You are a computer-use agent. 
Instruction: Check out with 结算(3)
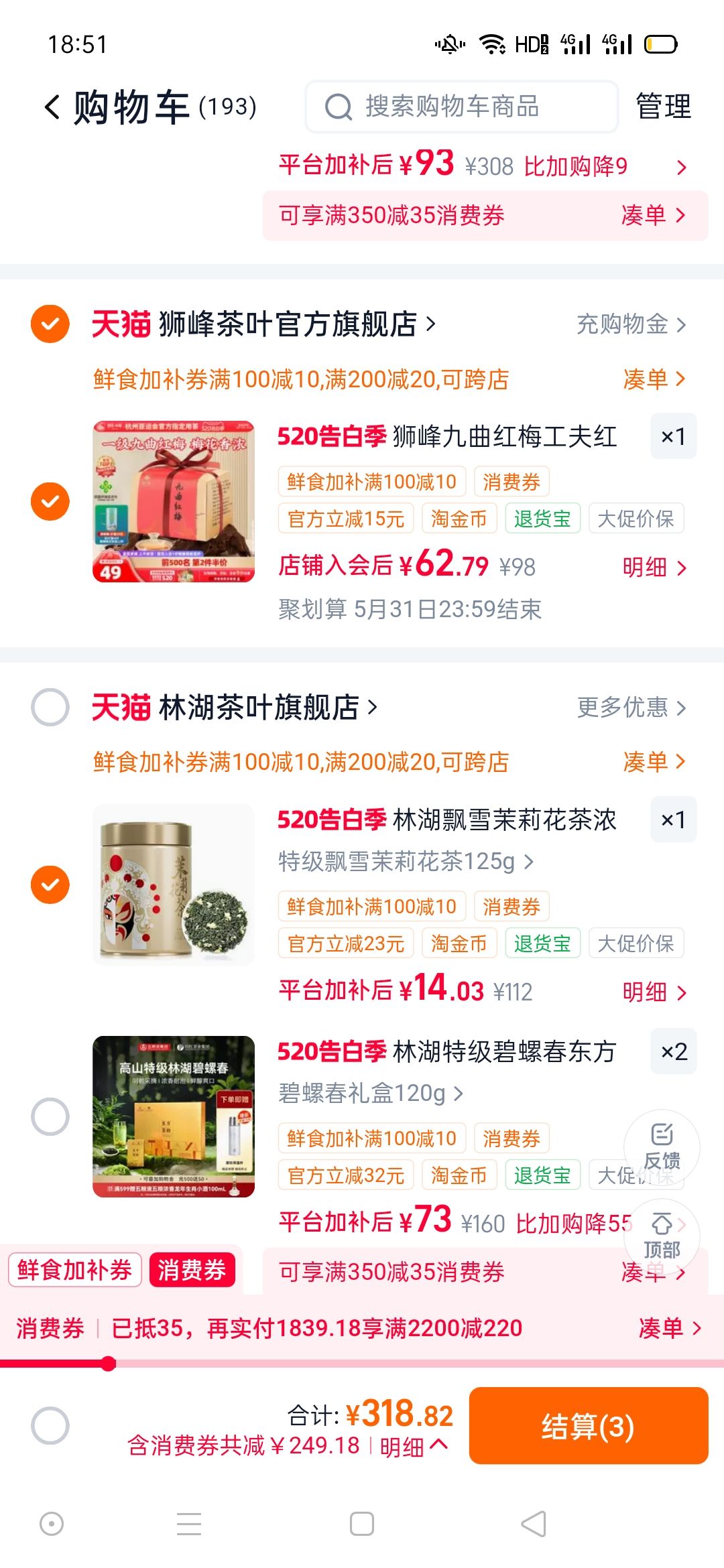click(x=589, y=1425)
